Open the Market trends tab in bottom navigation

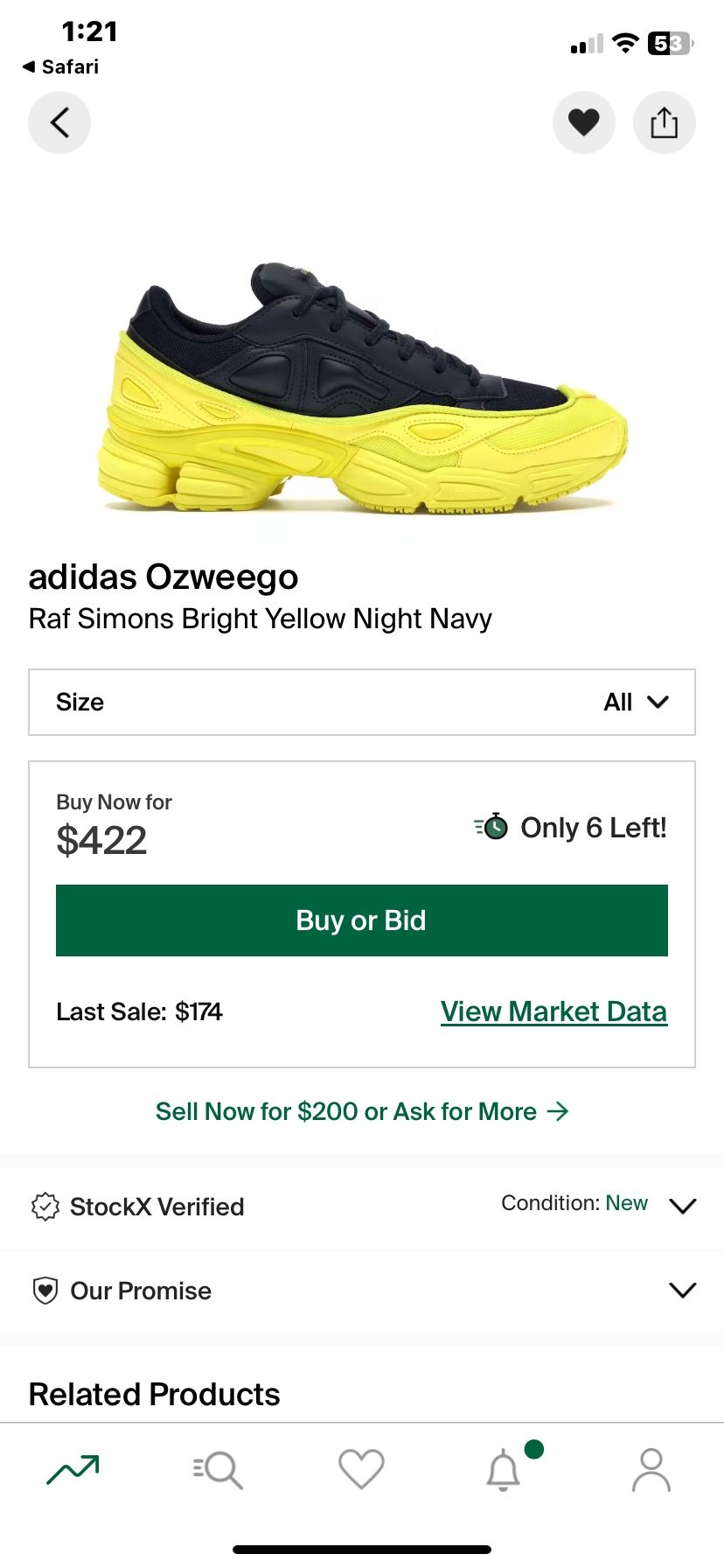coord(73,1470)
